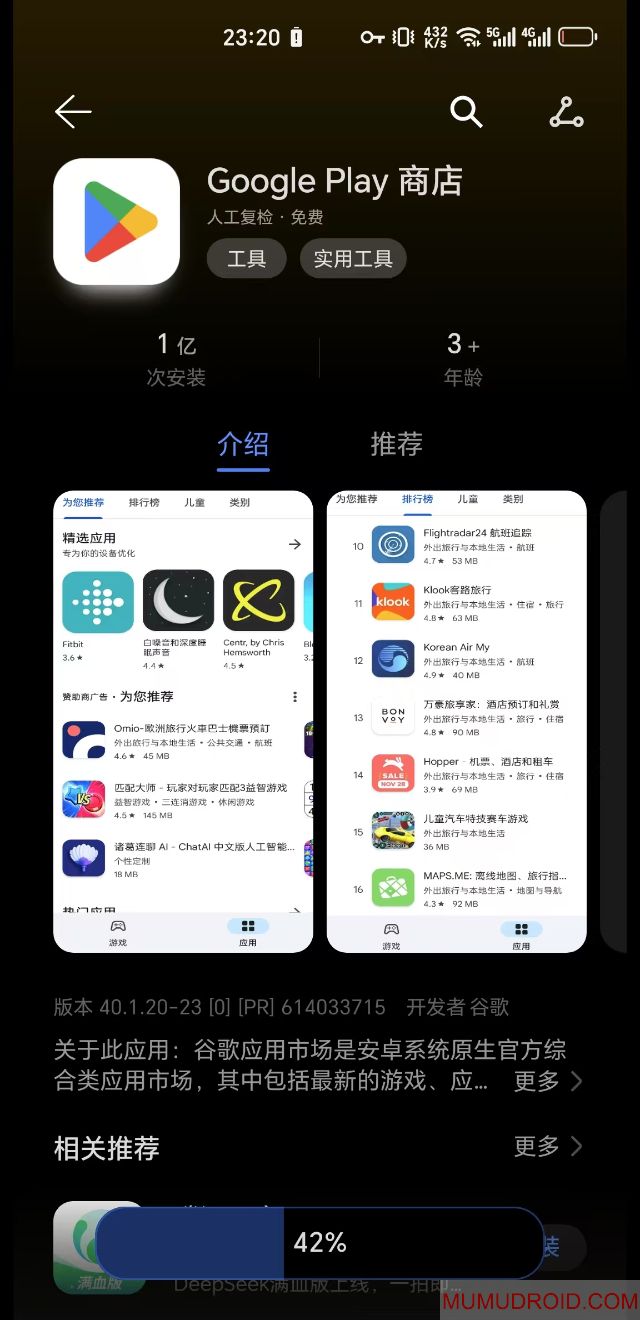The width and height of the screenshot is (640, 1320).
Task: Expand app description via 更多
Action: tap(547, 1081)
